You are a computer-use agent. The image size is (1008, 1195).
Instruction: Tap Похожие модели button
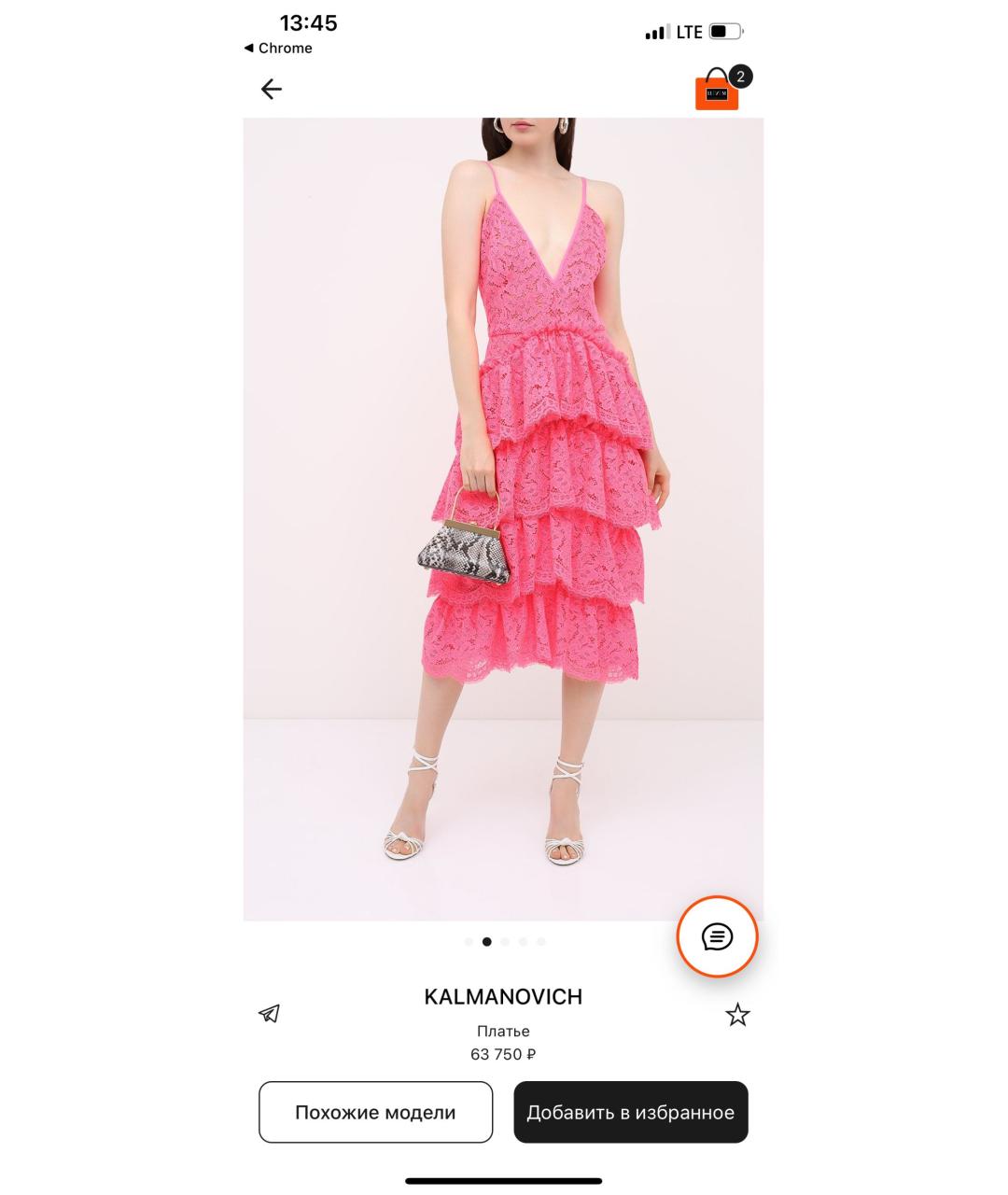pyautogui.click(x=375, y=1112)
